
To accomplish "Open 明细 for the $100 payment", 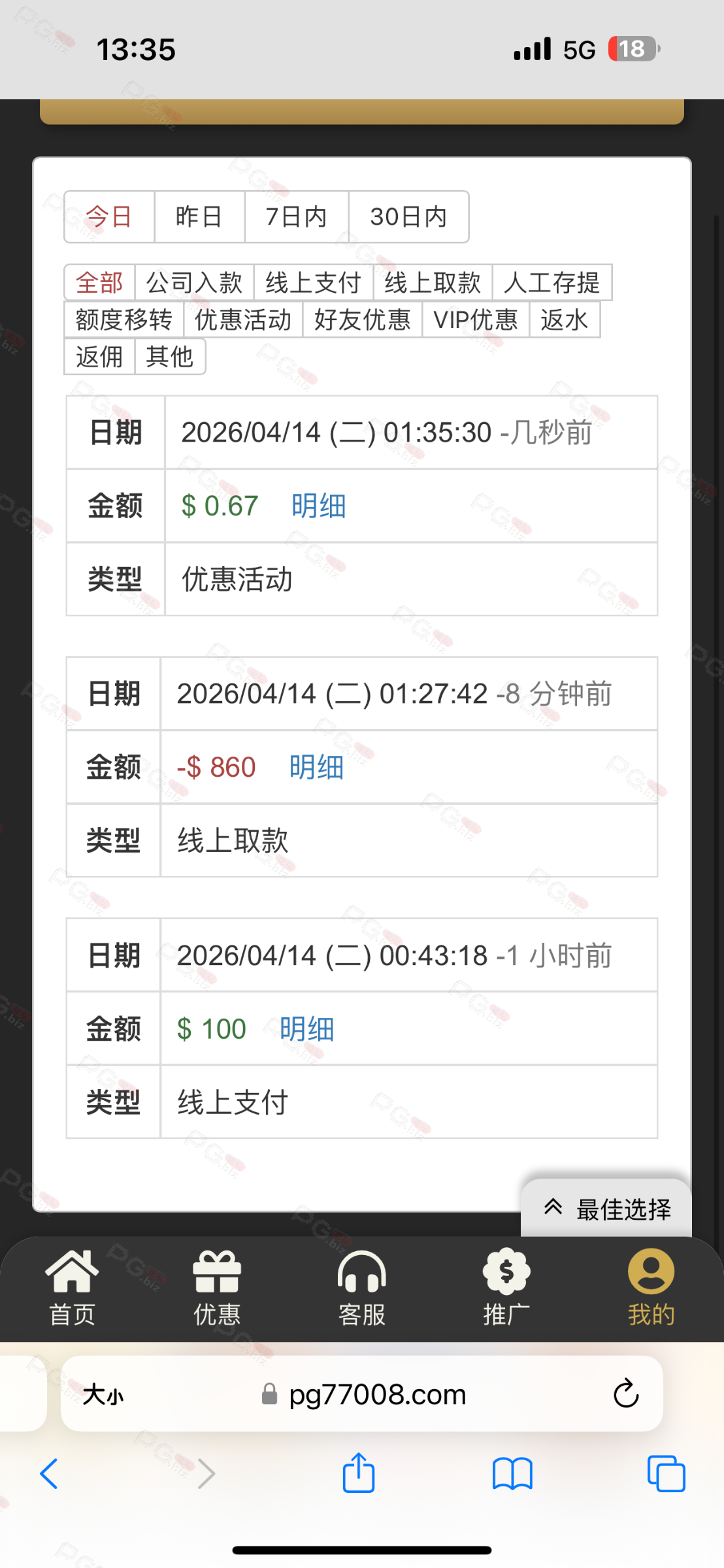I will point(306,1030).
